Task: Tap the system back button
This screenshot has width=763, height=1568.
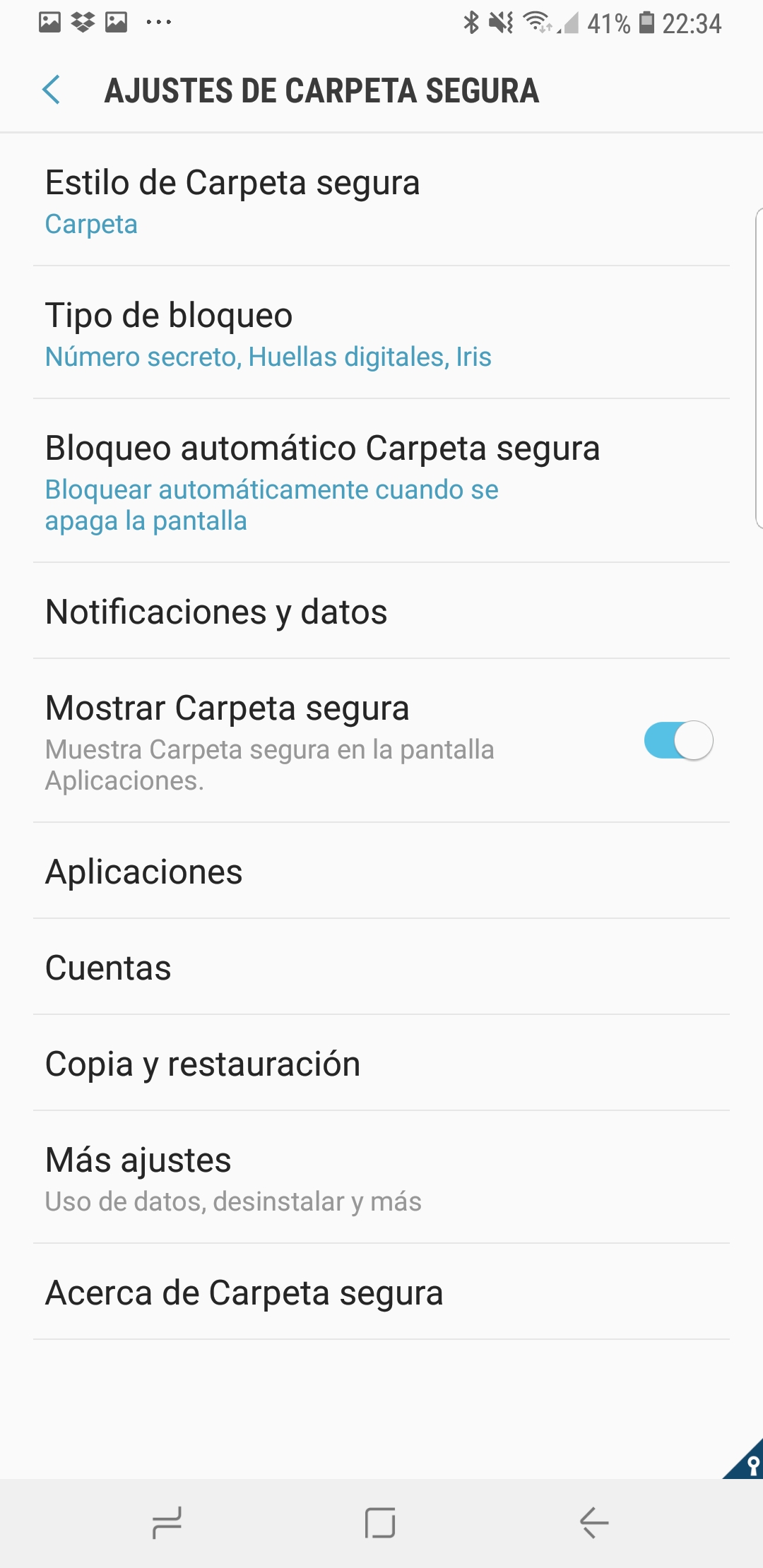Action: [x=594, y=1522]
